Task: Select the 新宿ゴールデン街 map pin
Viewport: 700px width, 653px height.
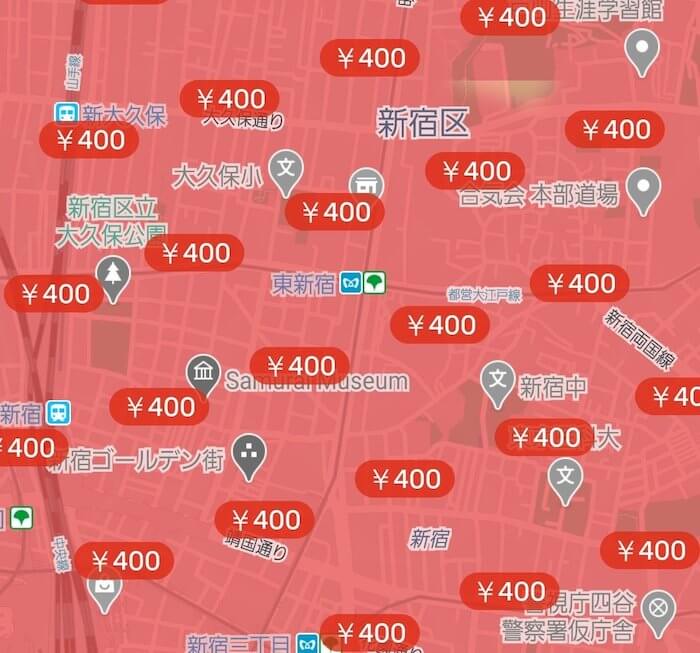Action: pyautogui.click(x=249, y=455)
